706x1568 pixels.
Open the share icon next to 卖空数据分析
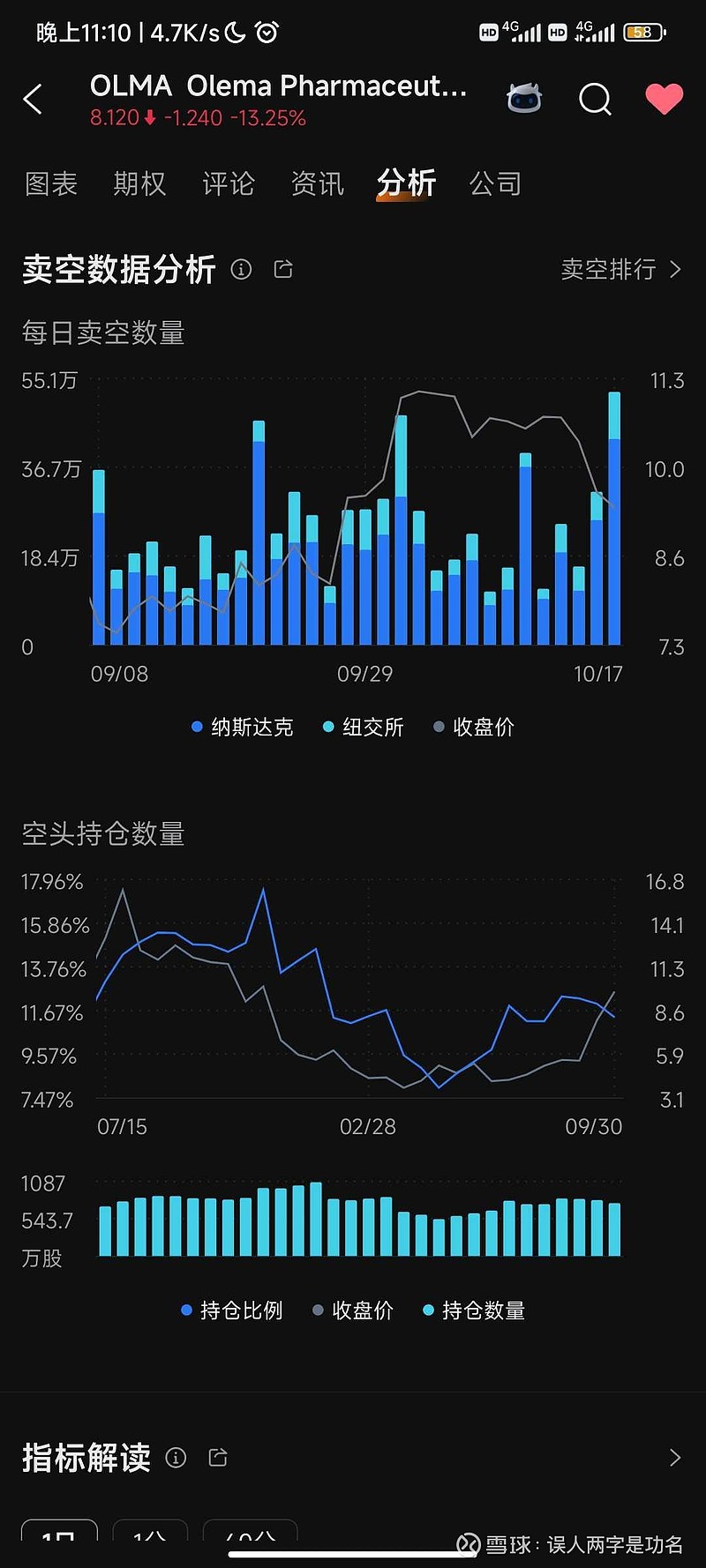282,269
